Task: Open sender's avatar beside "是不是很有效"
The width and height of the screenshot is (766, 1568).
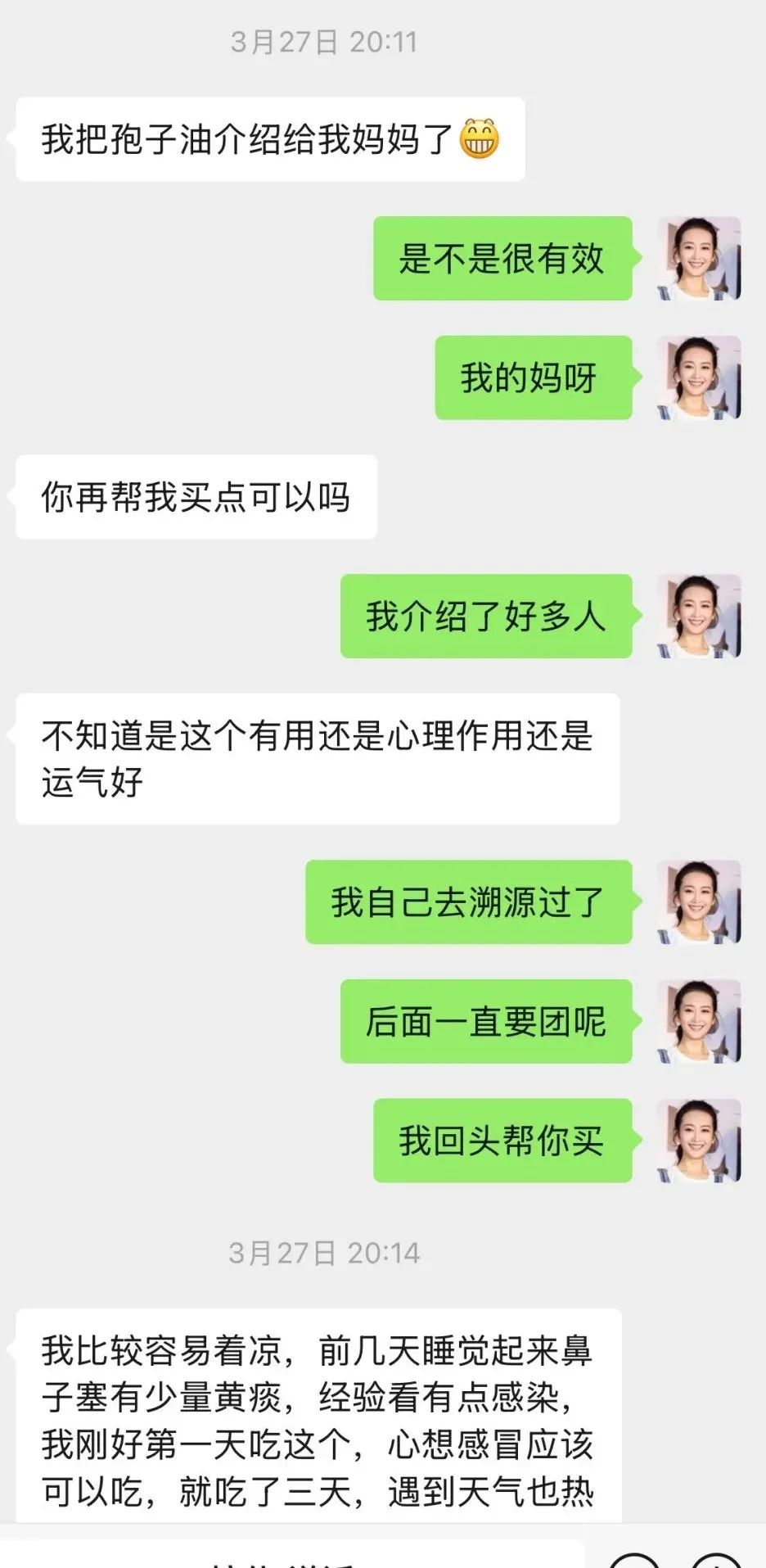Action: [x=699, y=259]
